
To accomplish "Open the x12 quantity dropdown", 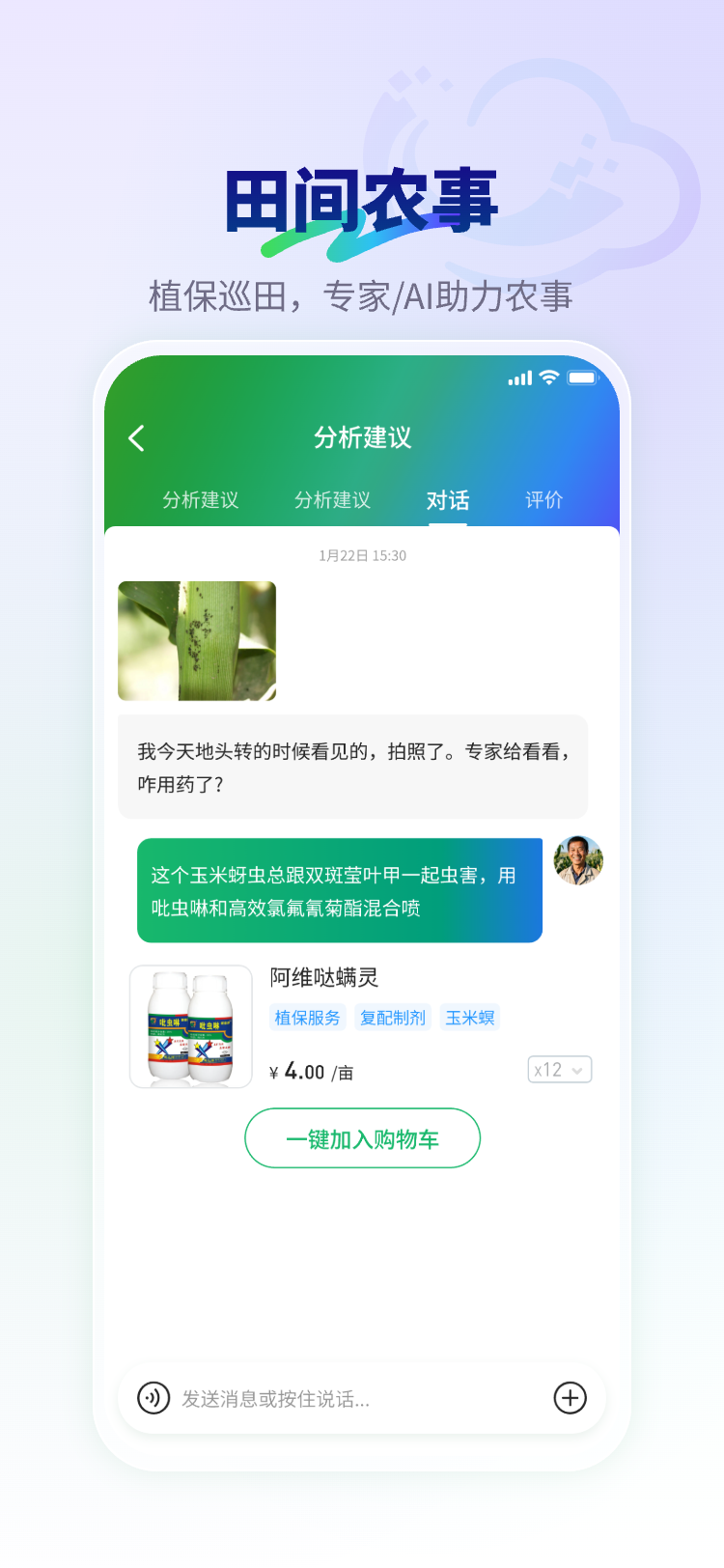I will [559, 1069].
